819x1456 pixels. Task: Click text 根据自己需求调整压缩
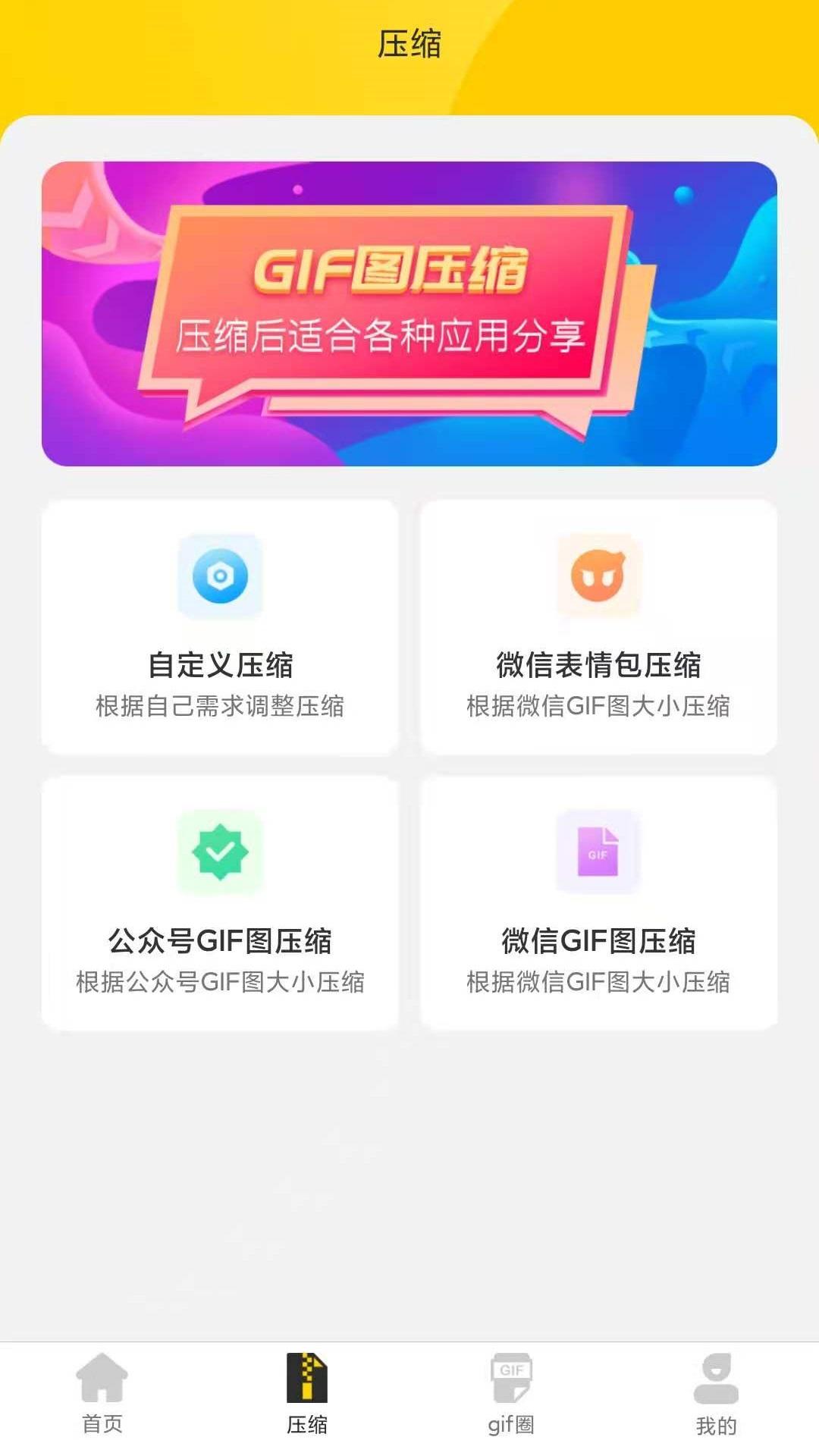tap(219, 704)
